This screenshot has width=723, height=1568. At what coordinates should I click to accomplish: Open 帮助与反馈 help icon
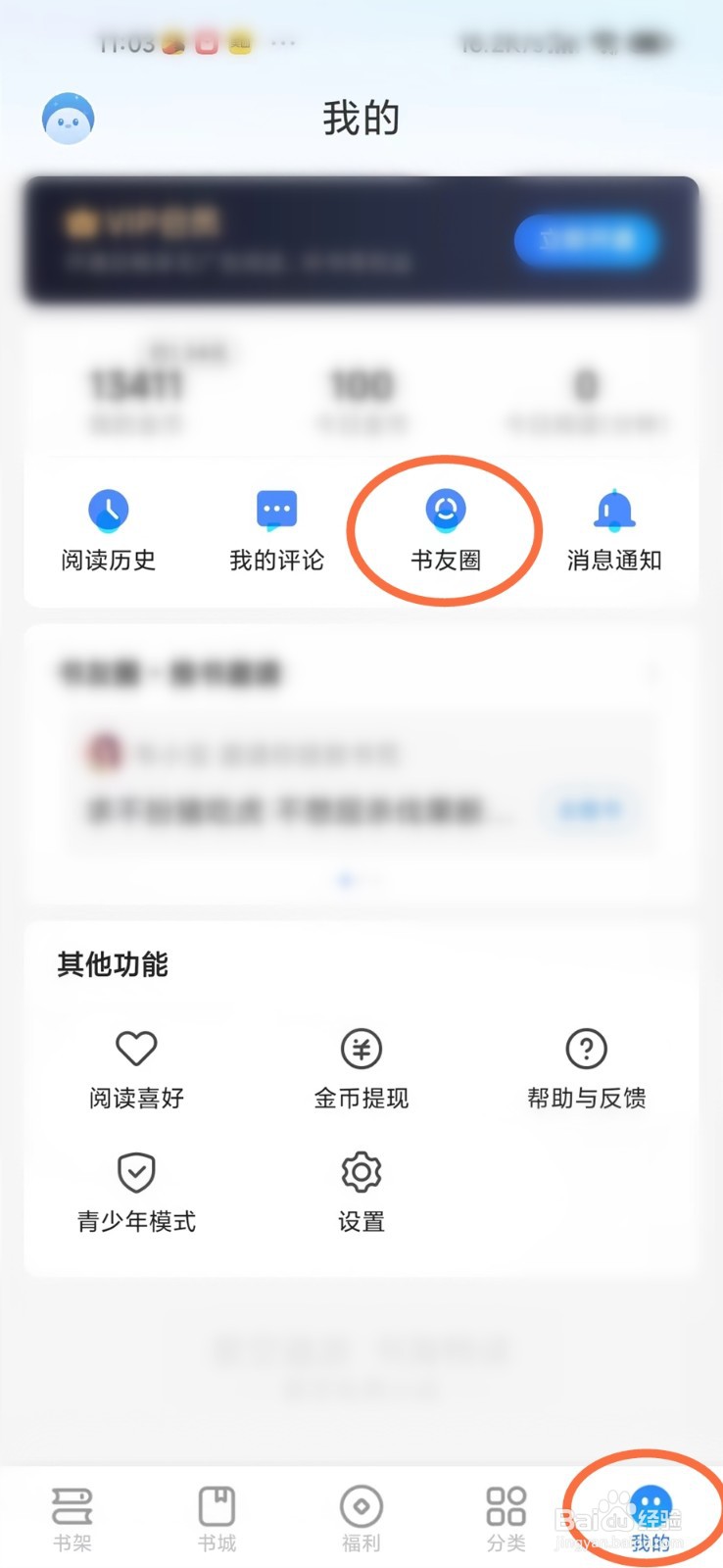(586, 1049)
